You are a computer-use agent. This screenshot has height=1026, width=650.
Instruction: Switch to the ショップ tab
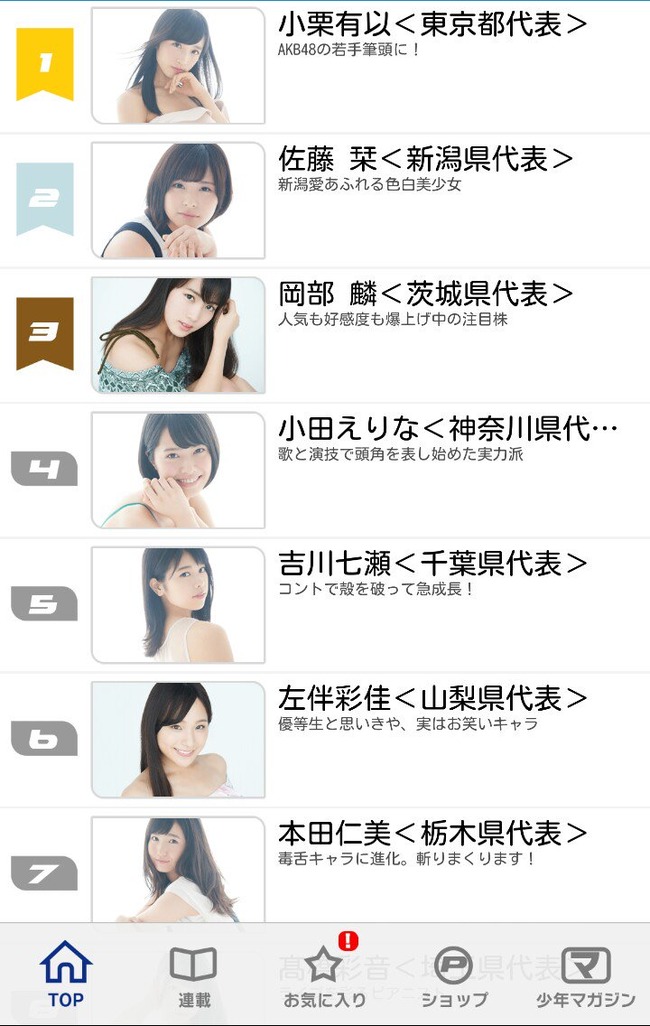tap(454, 975)
